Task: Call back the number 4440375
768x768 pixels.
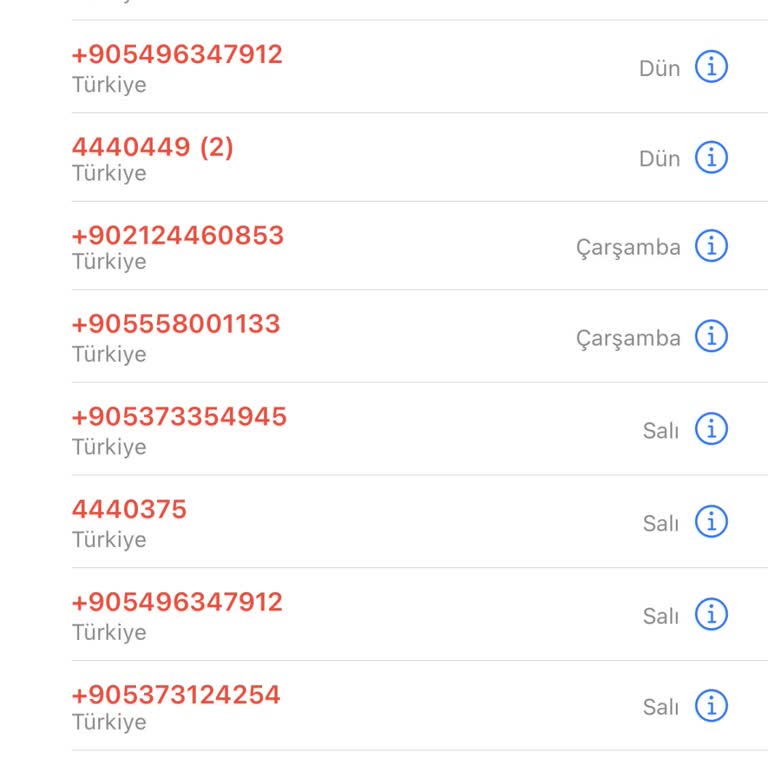Action: coord(129,510)
